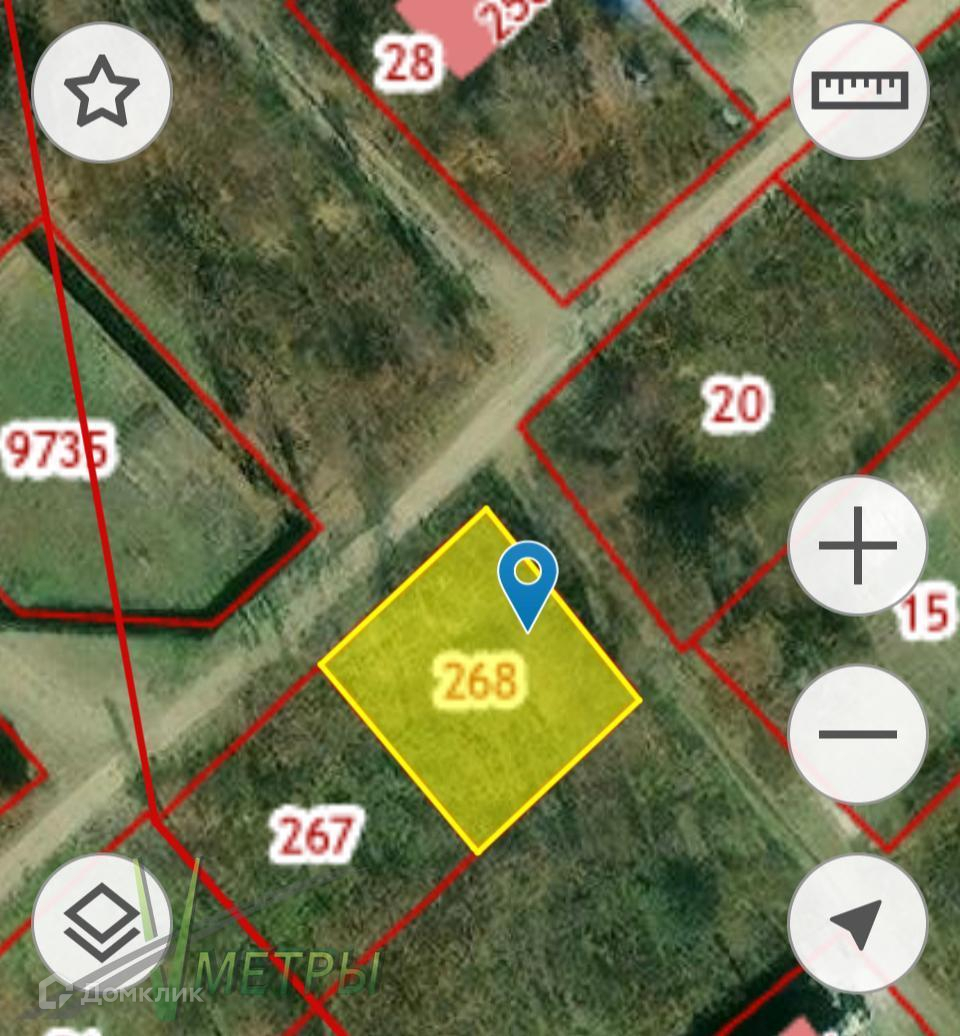Viewport: 960px width, 1036px height.
Task: Open the map layers selector
Action: click(102, 922)
